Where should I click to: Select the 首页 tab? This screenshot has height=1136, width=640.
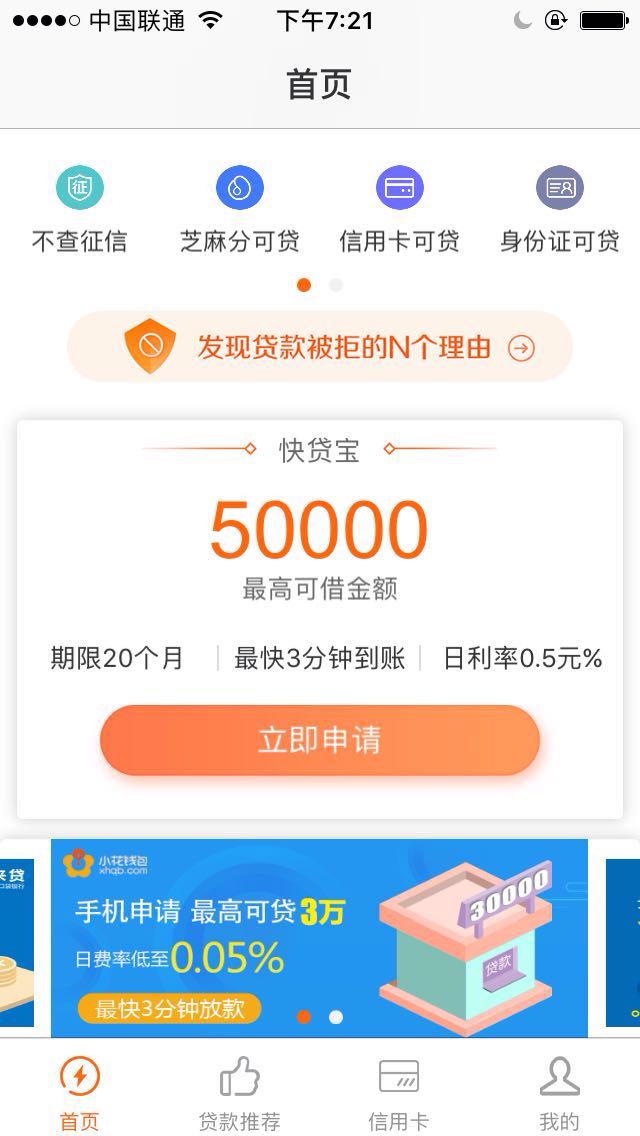point(80,1092)
